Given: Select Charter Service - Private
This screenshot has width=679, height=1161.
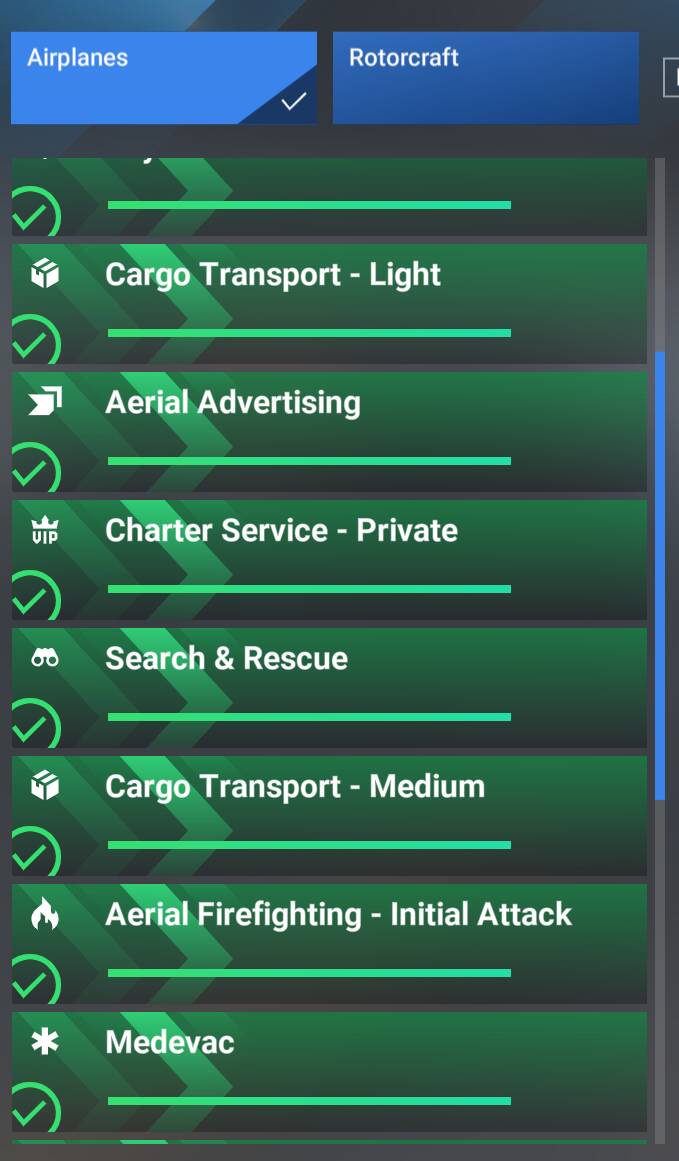Looking at the screenshot, I should pyautogui.click(x=329, y=559).
